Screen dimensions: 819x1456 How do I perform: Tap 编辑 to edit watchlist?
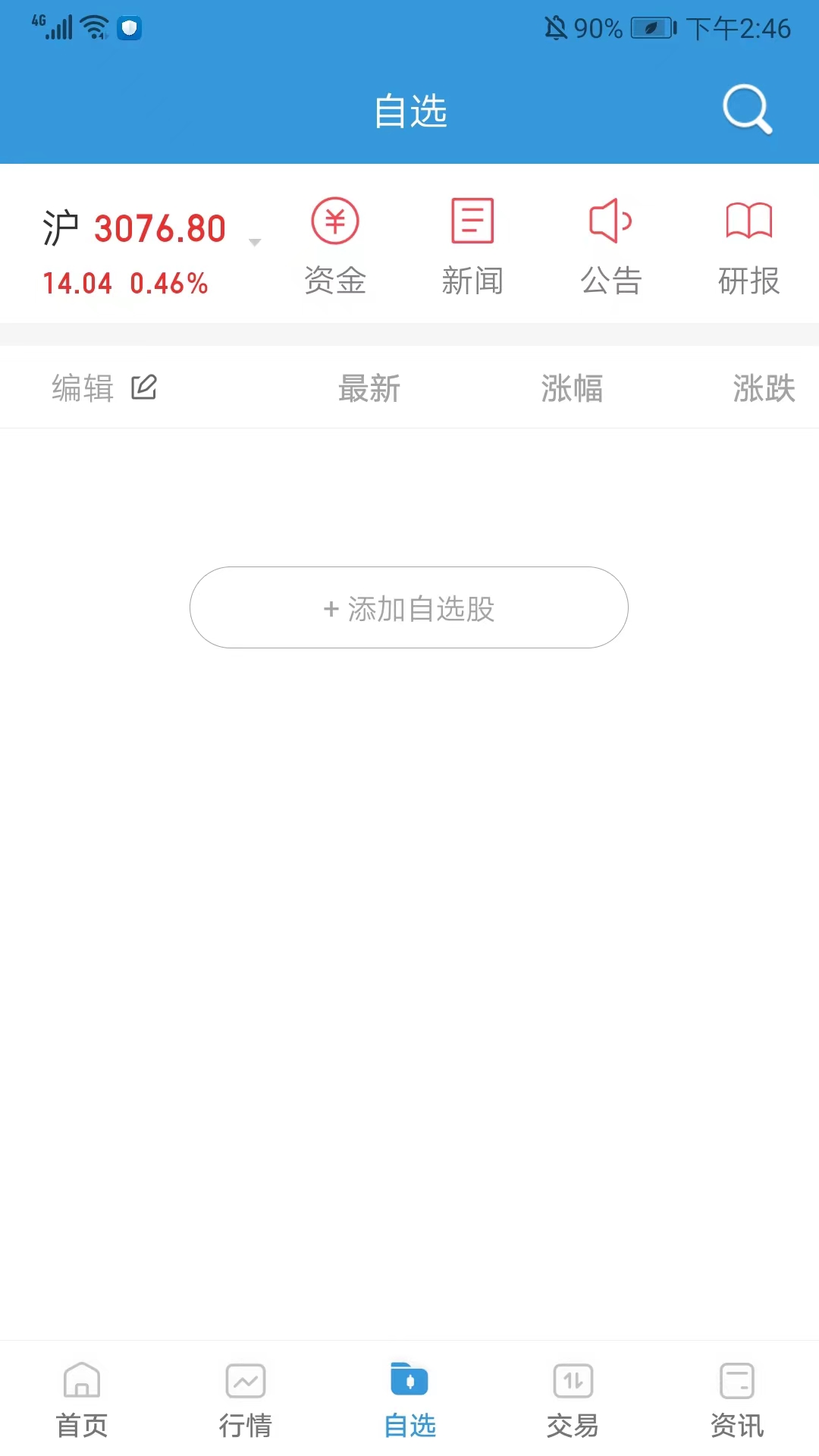pyautogui.click(x=104, y=388)
